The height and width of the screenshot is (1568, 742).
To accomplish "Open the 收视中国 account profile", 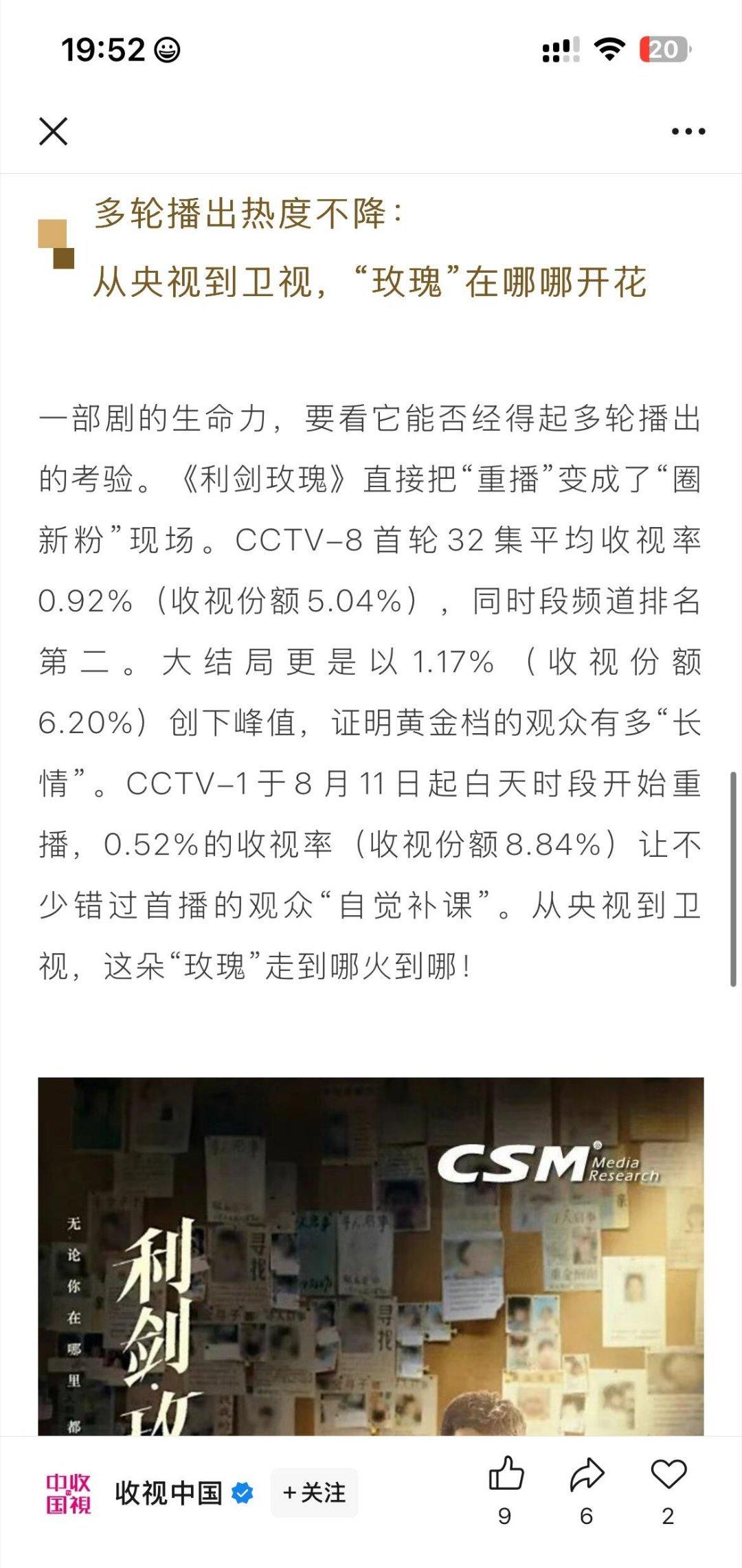I will [168, 1492].
